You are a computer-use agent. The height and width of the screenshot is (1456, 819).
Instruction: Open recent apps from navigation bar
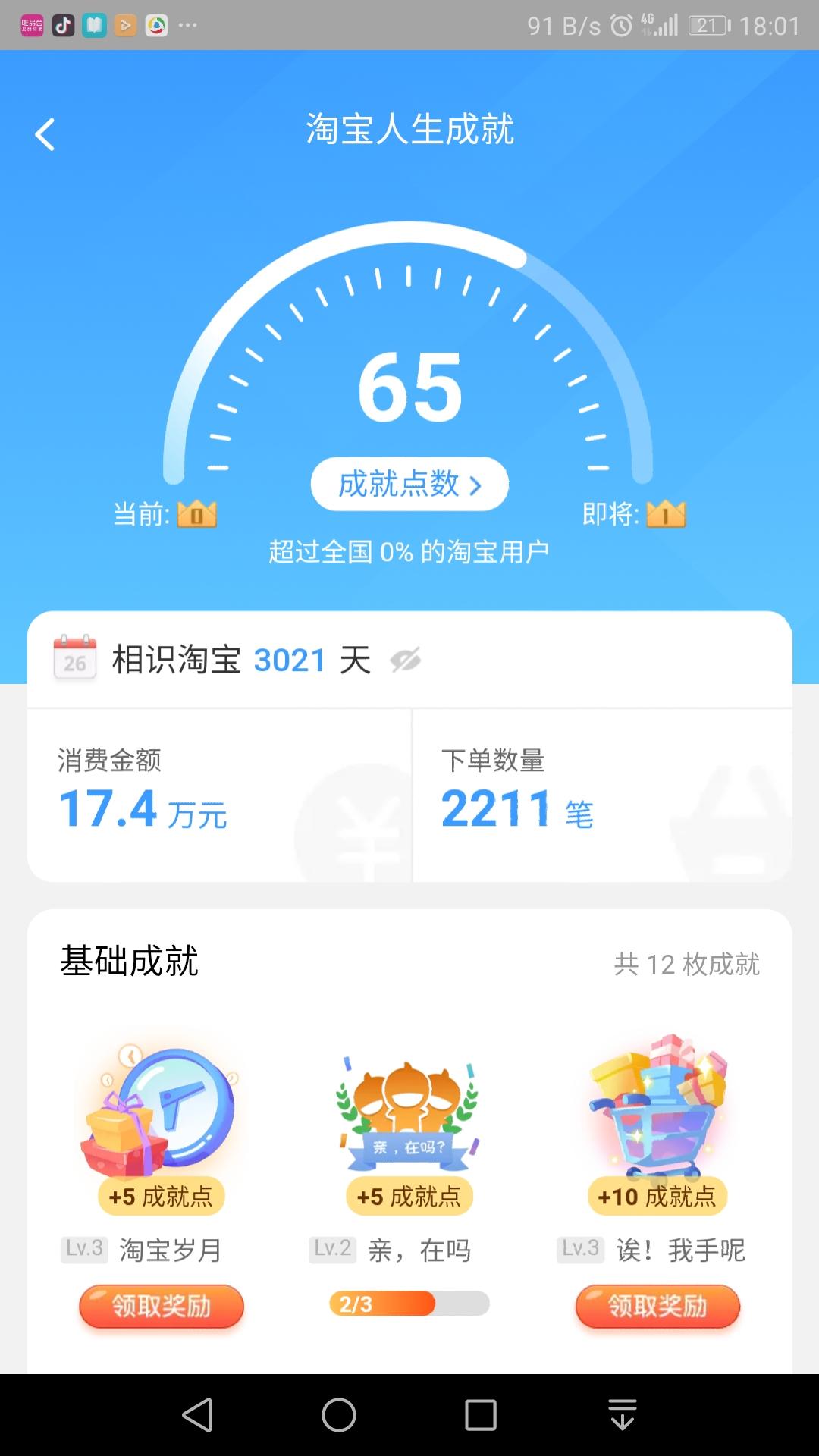(x=481, y=1415)
